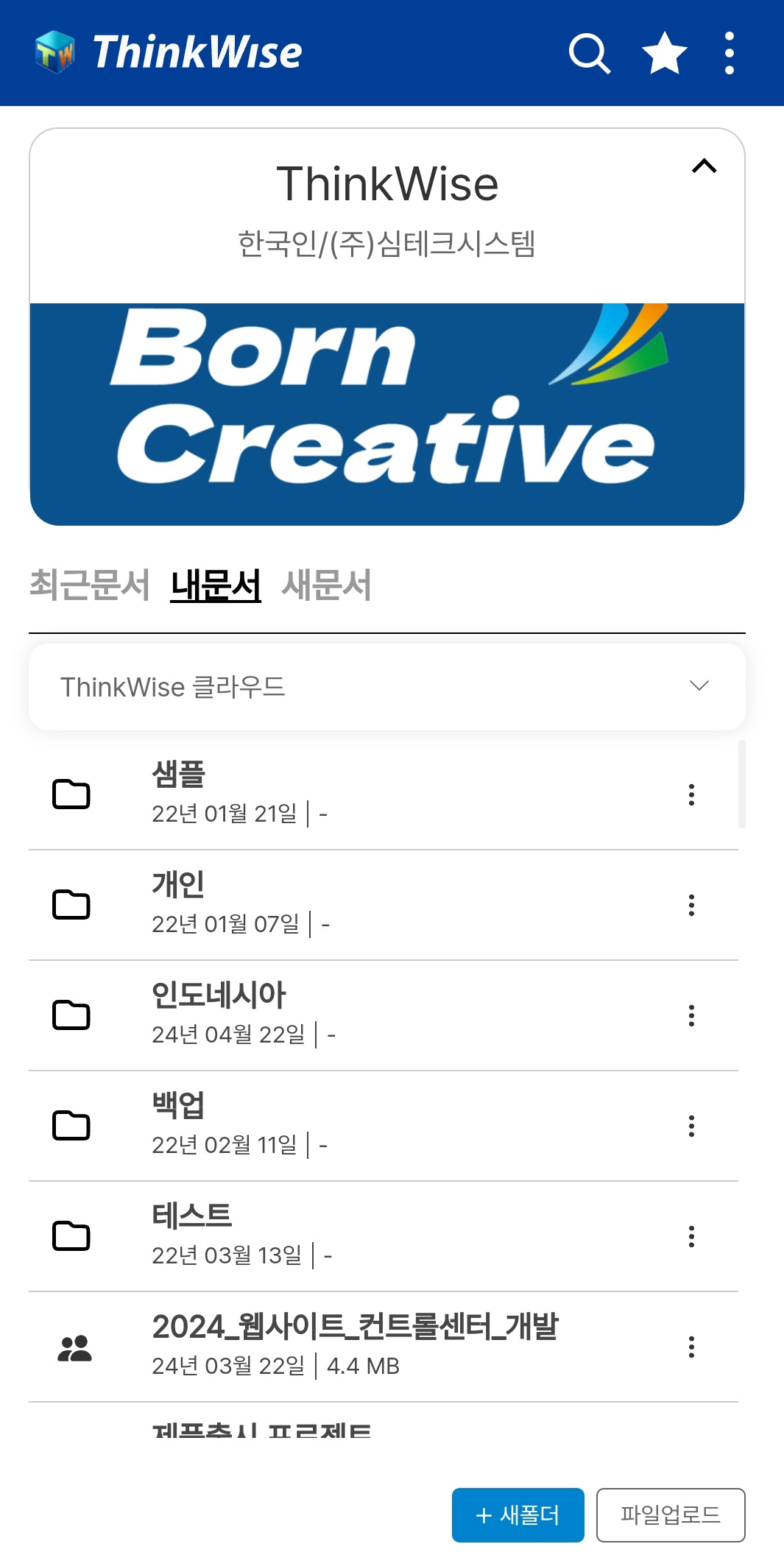Image resolution: width=784 pixels, height=1555 pixels.
Task: Select the 내문서 tab
Action: [215, 585]
